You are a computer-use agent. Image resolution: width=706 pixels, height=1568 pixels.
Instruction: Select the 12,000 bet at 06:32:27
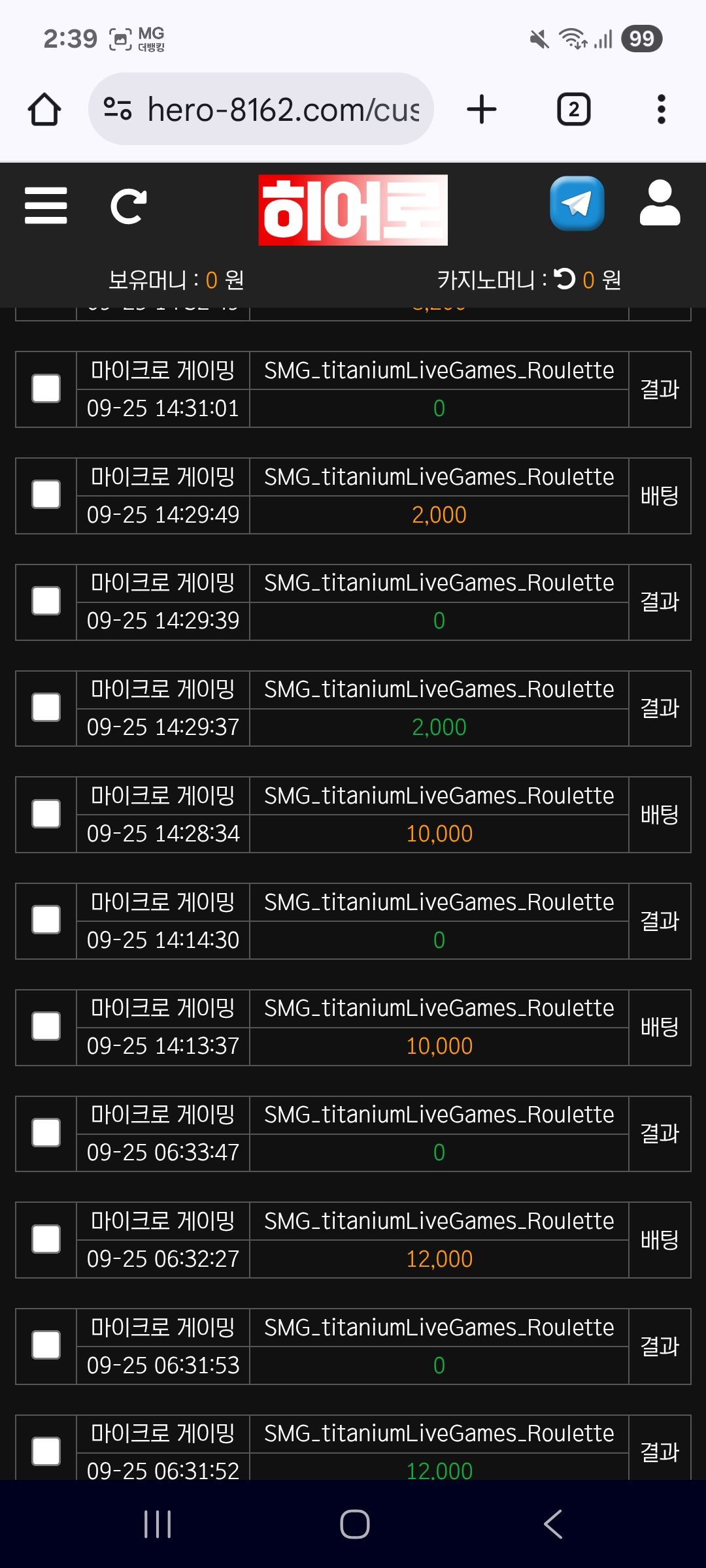pyautogui.click(x=46, y=1240)
